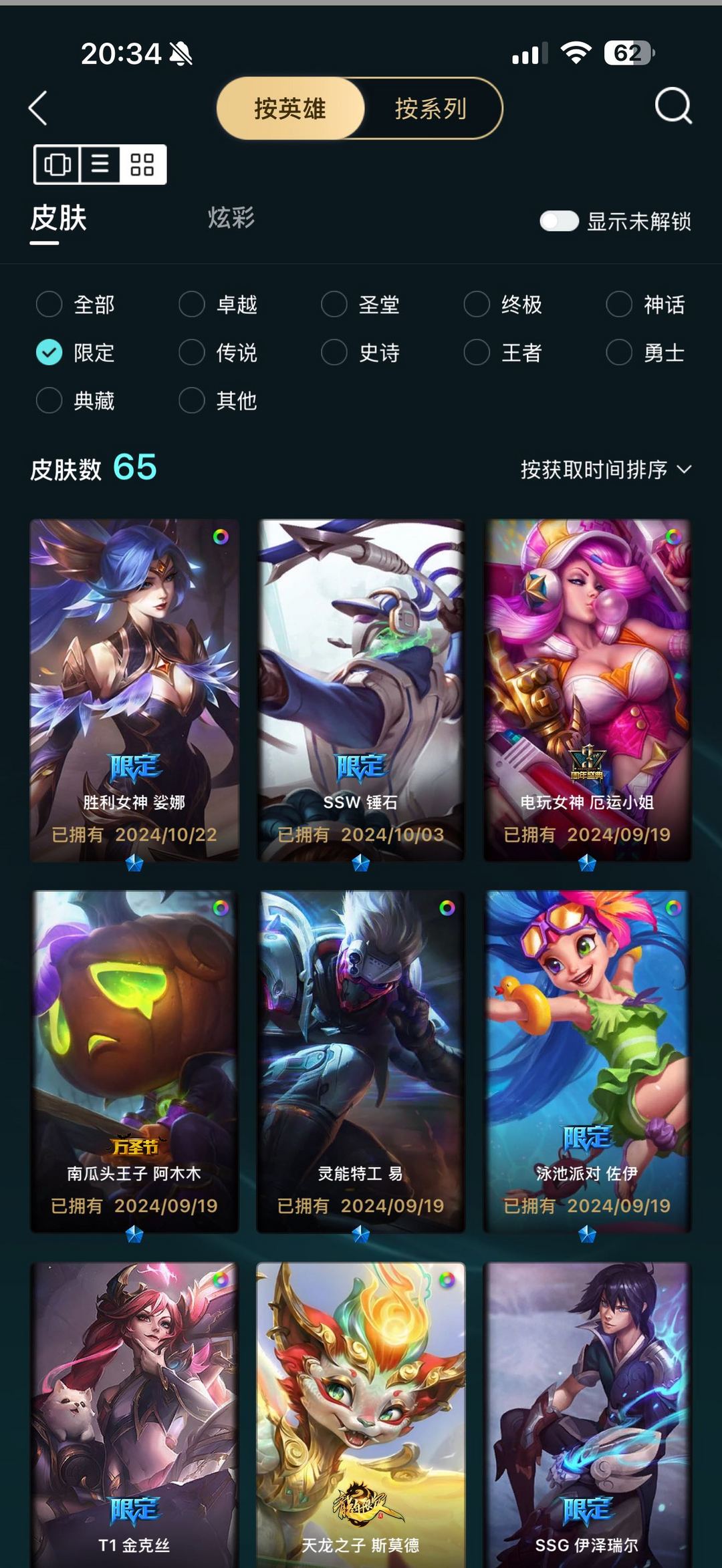Image resolution: width=722 pixels, height=1568 pixels.
Task: Select the 典藏 filter option
Action: point(76,401)
